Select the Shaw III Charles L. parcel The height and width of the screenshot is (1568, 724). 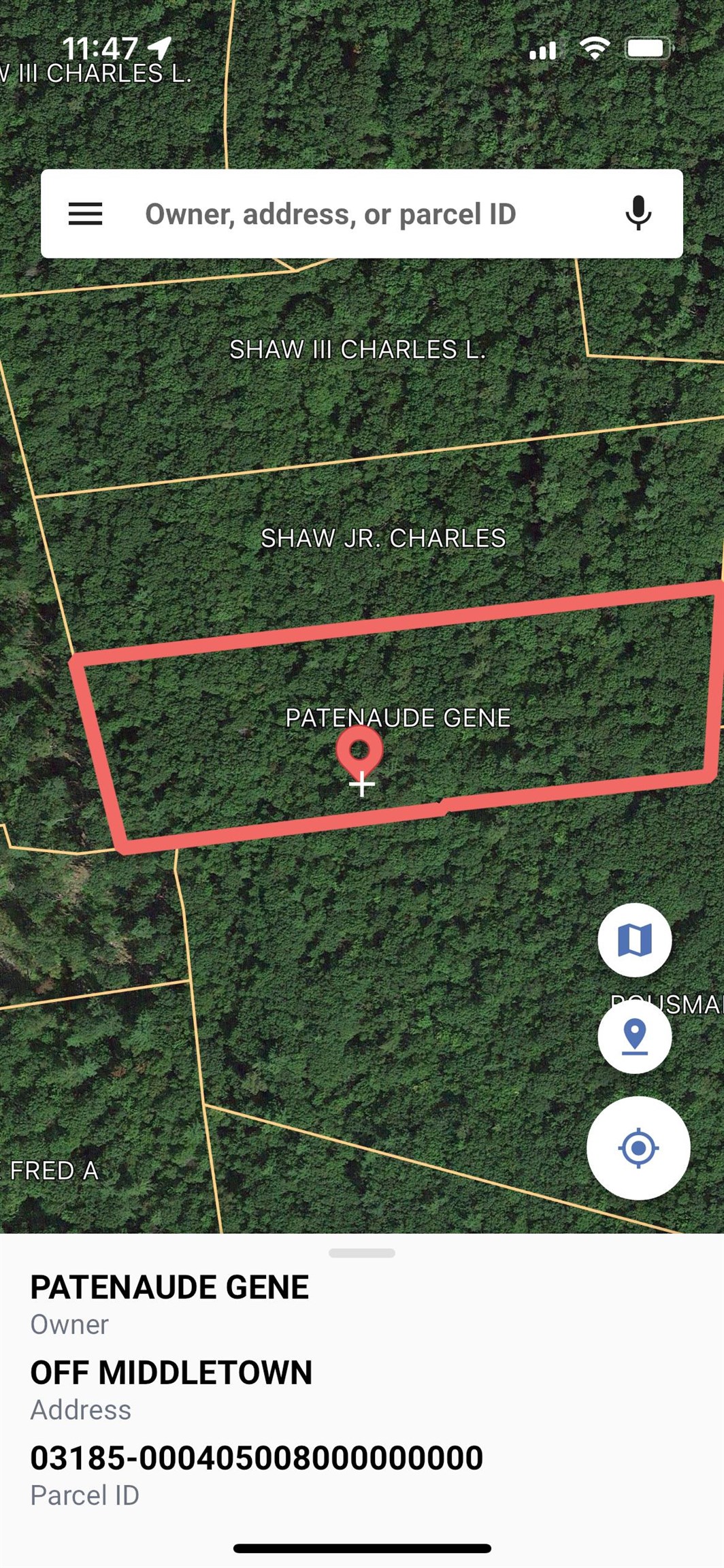tap(357, 350)
